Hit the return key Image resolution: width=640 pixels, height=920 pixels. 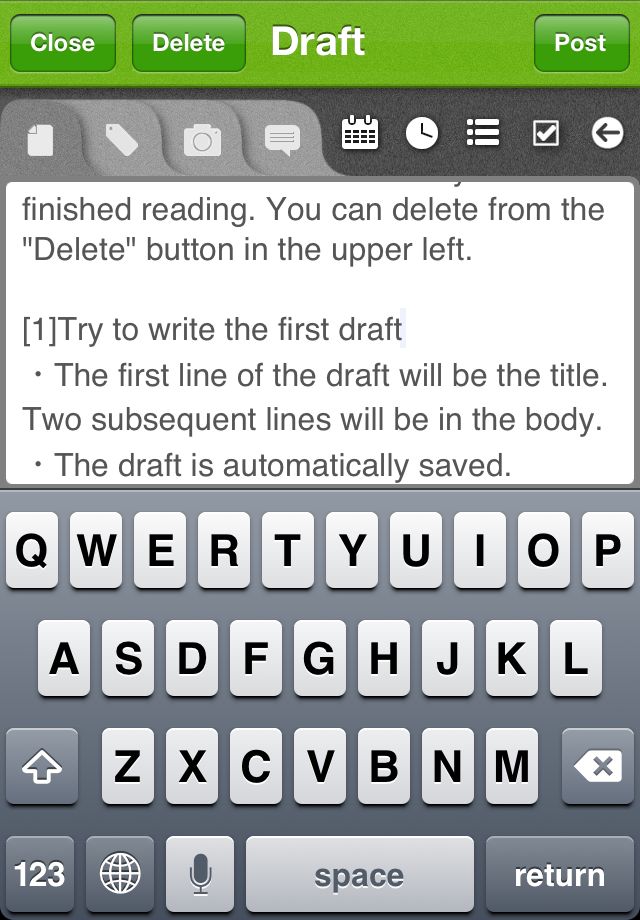point(559,875)
